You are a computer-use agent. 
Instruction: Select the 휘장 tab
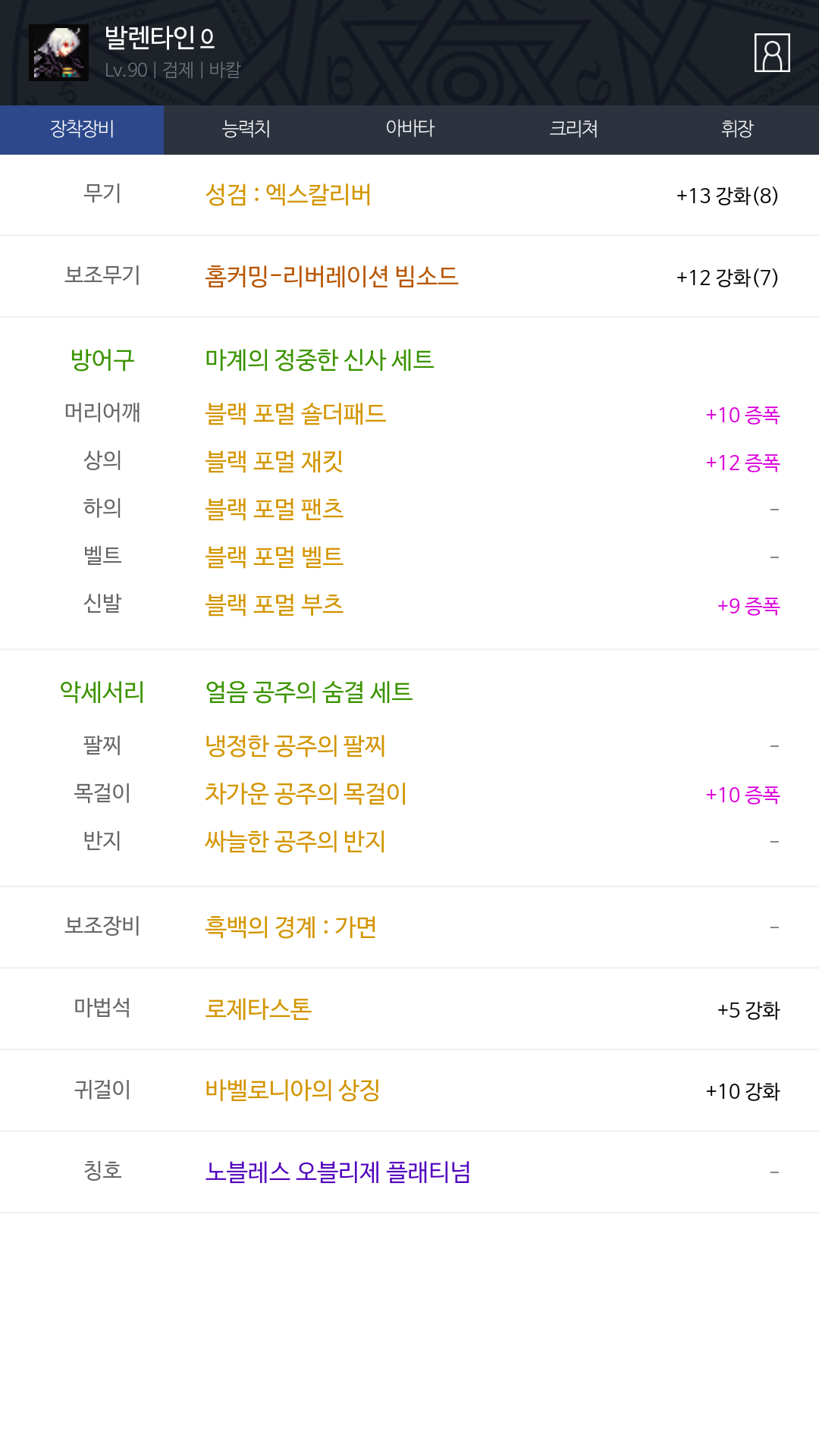737,130
